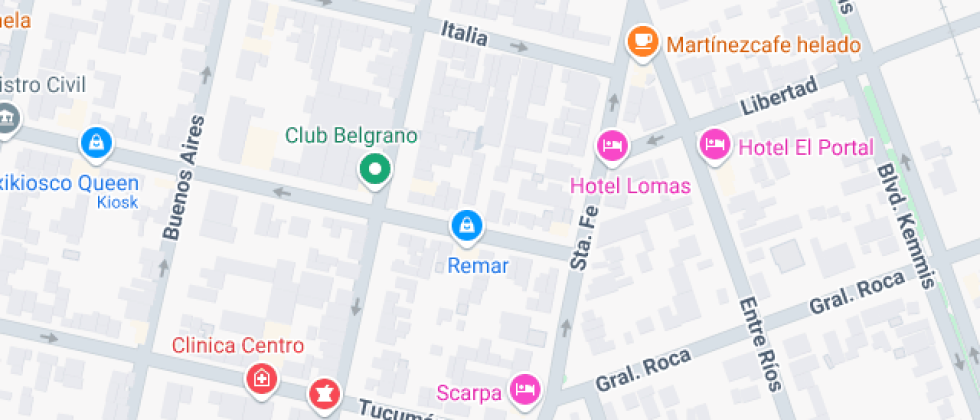The image size is (980, 420).
Task: Open Hotel El Portal marker
Action: tap(714, 146)
